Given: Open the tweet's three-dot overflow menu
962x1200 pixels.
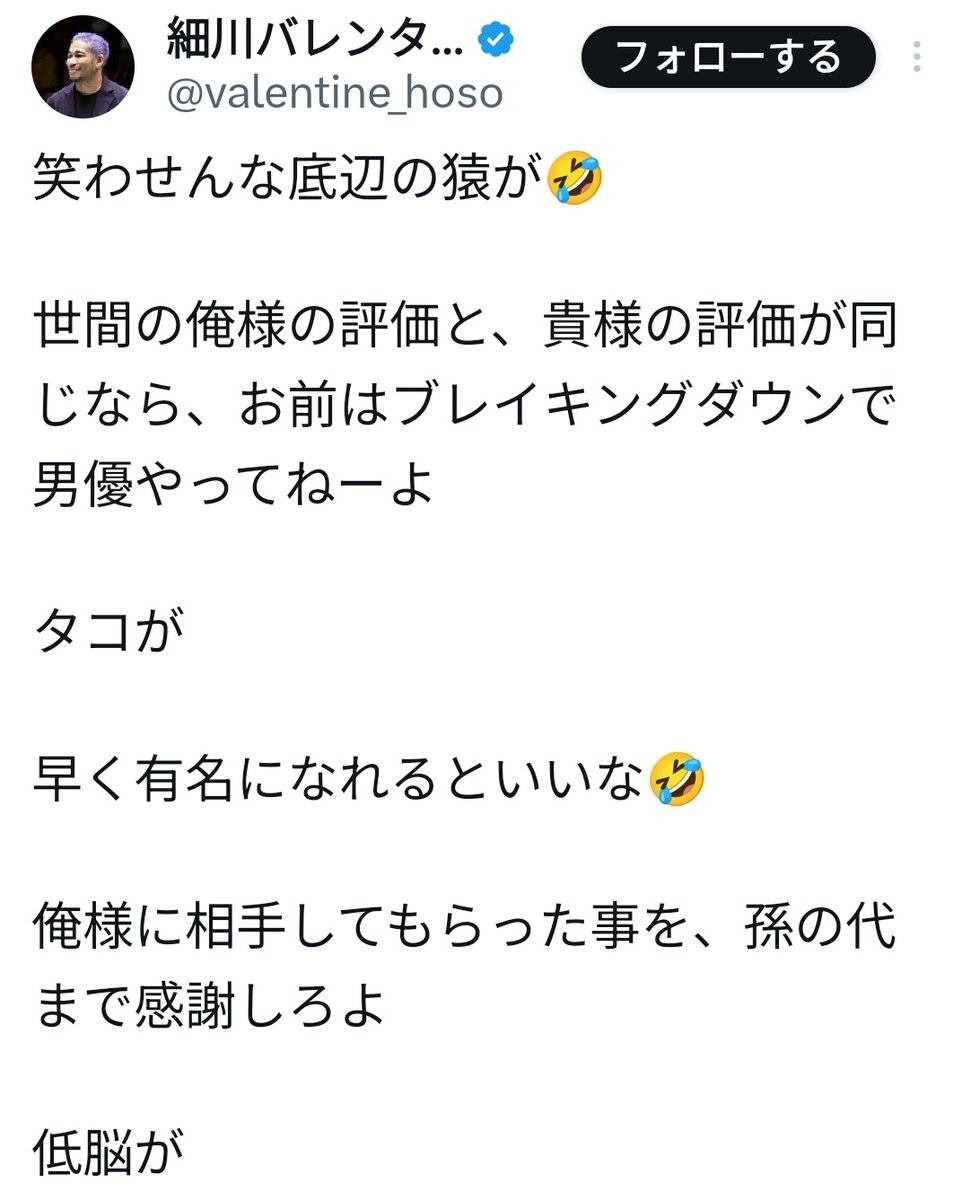Looking at the screenshot, I should coord(917,57).
